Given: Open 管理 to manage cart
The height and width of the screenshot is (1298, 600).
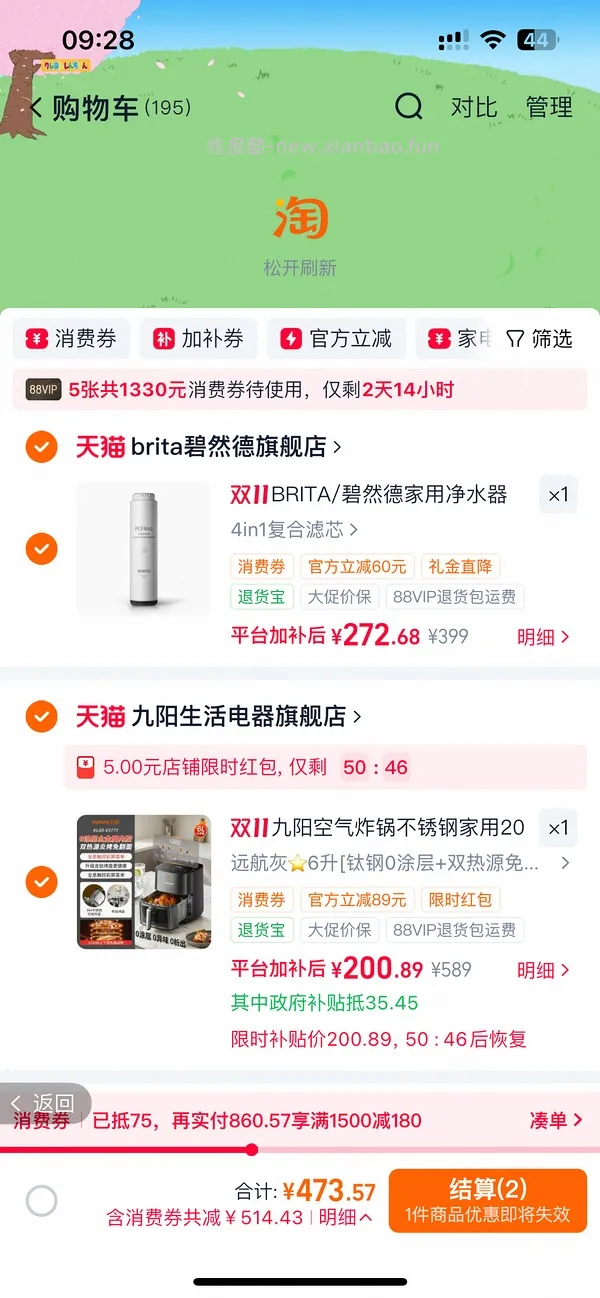Looking at the screenshot, I should (x=550, y=107).
